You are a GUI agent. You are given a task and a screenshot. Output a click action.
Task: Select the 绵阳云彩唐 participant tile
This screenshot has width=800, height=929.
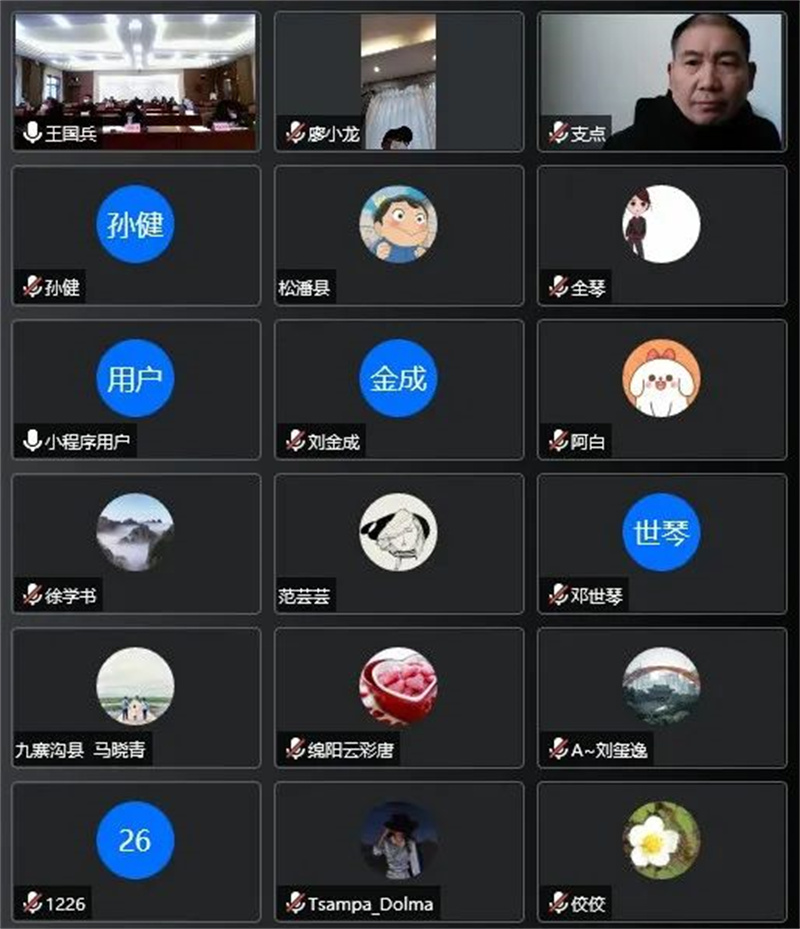pos(399,697)
